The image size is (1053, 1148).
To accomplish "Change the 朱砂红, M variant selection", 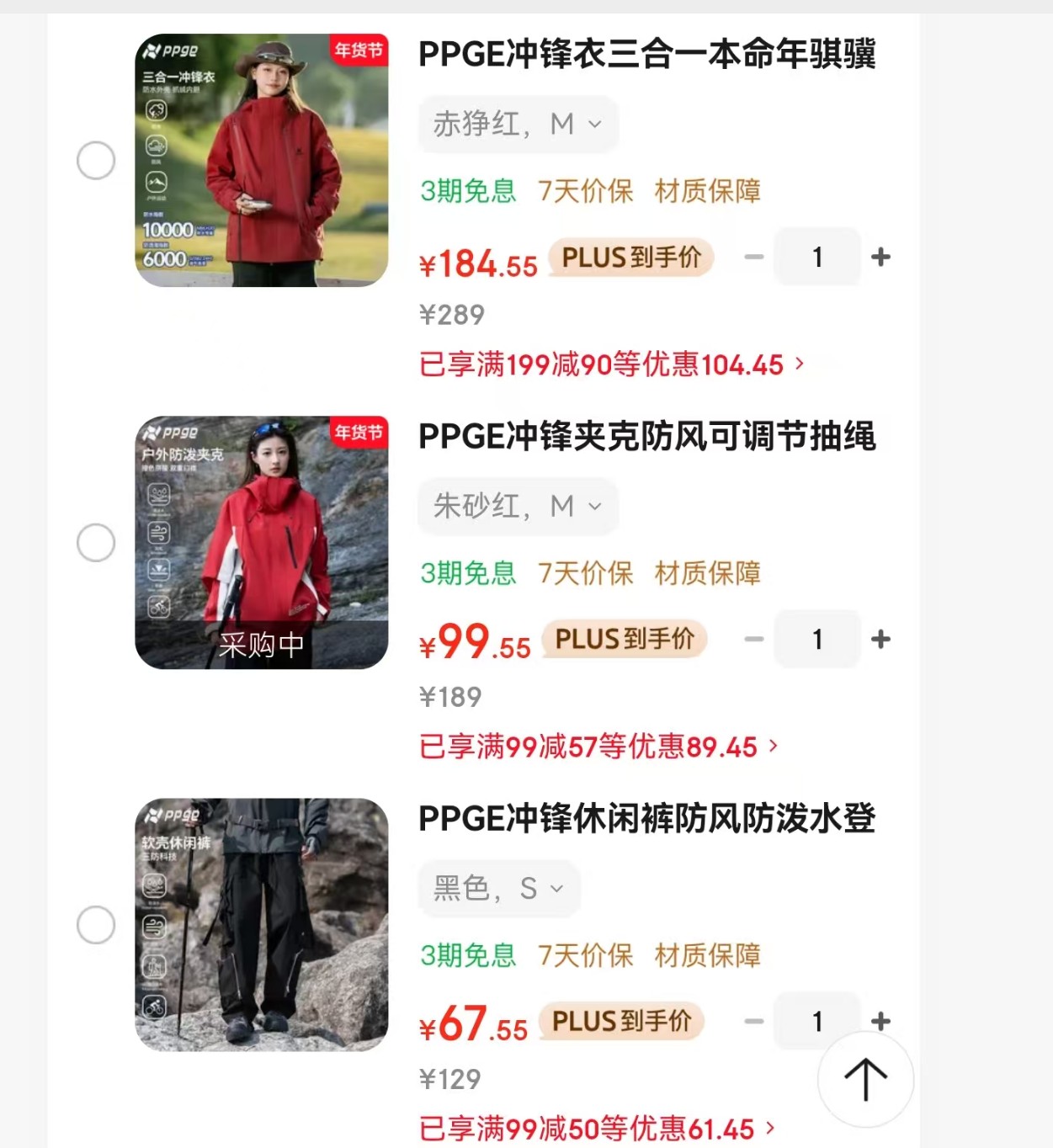I will (x=518, y=507).
